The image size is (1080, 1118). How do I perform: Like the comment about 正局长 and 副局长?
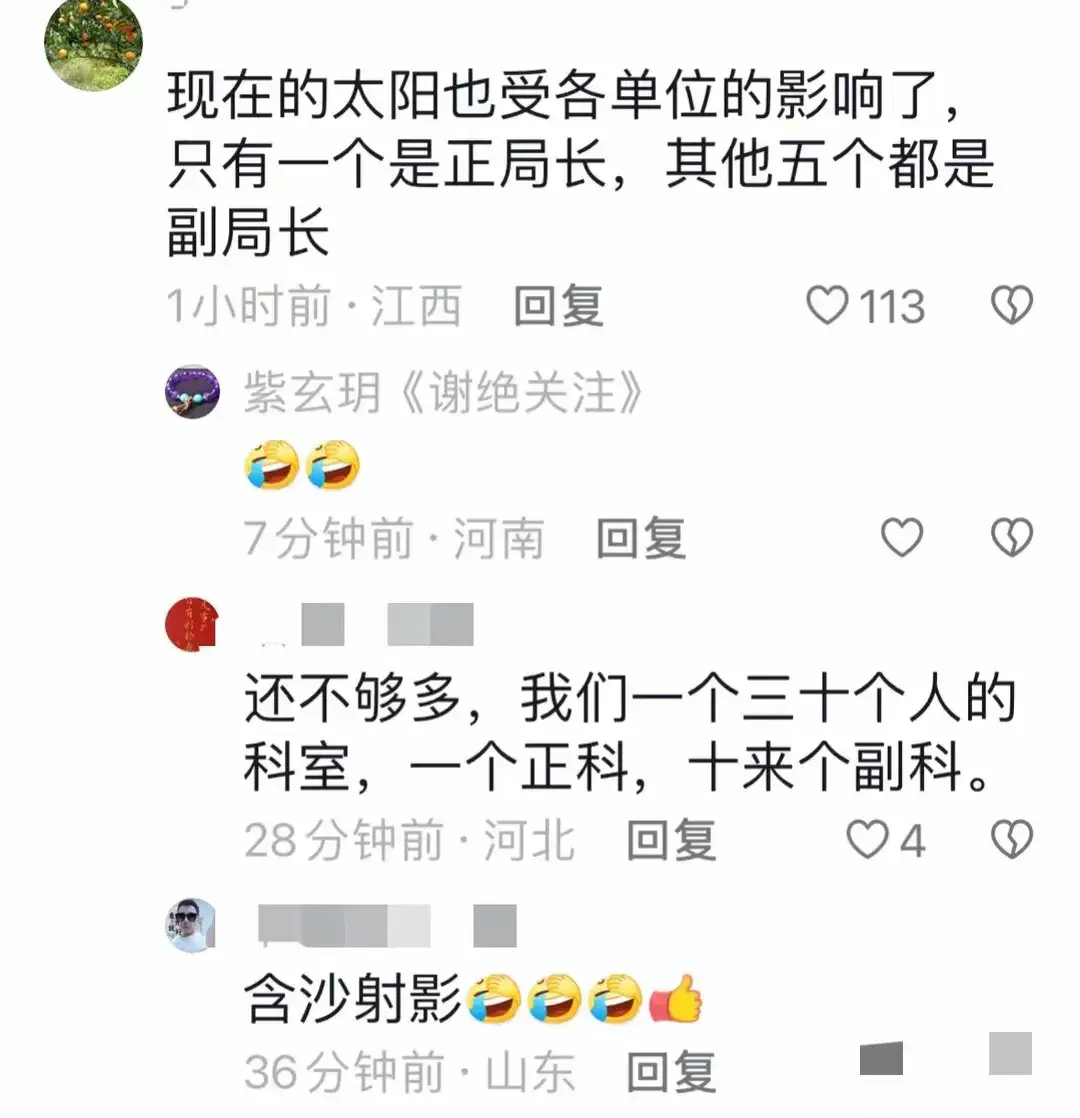click(x=828, y=305)
